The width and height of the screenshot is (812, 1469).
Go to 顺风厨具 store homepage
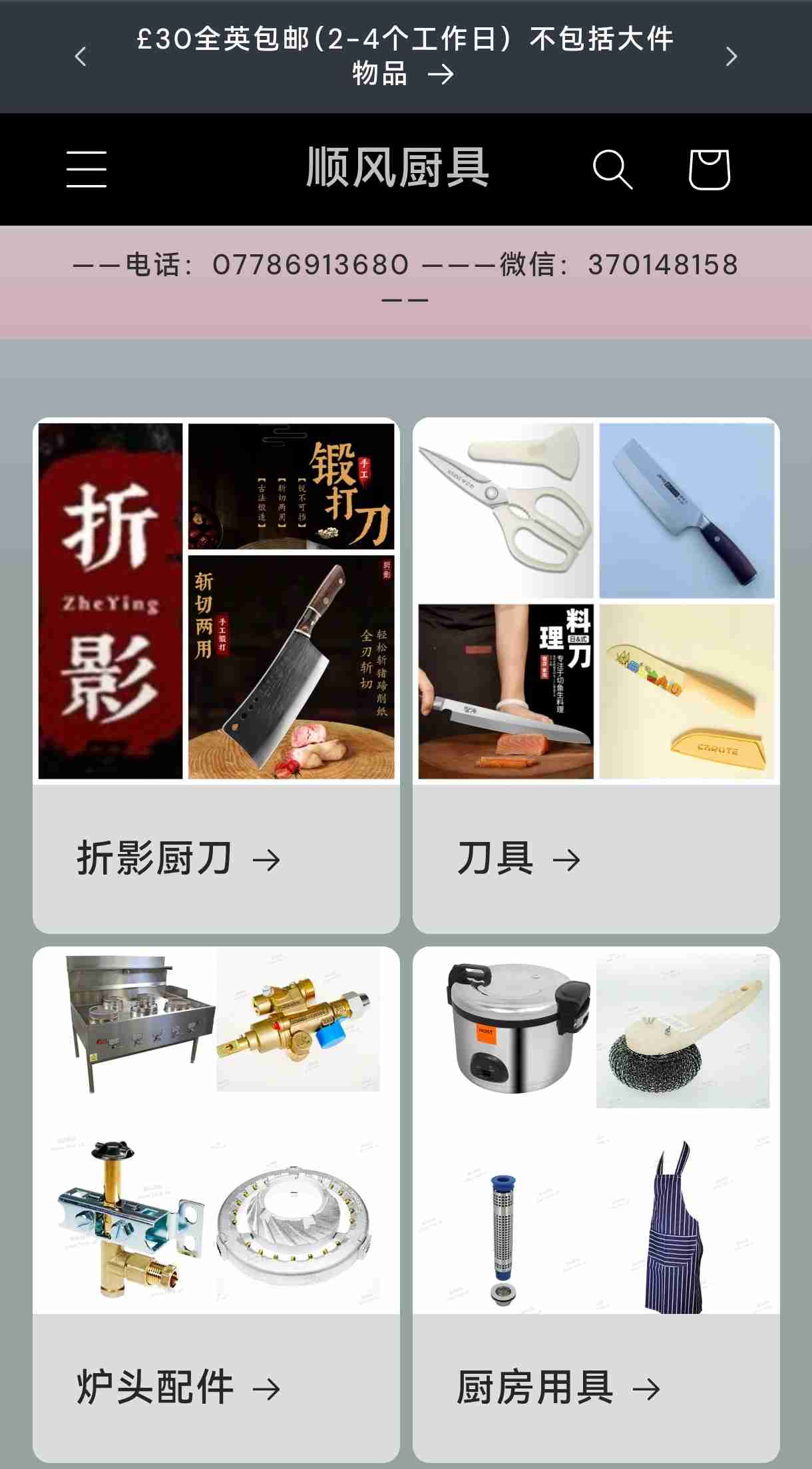[398, 168]
